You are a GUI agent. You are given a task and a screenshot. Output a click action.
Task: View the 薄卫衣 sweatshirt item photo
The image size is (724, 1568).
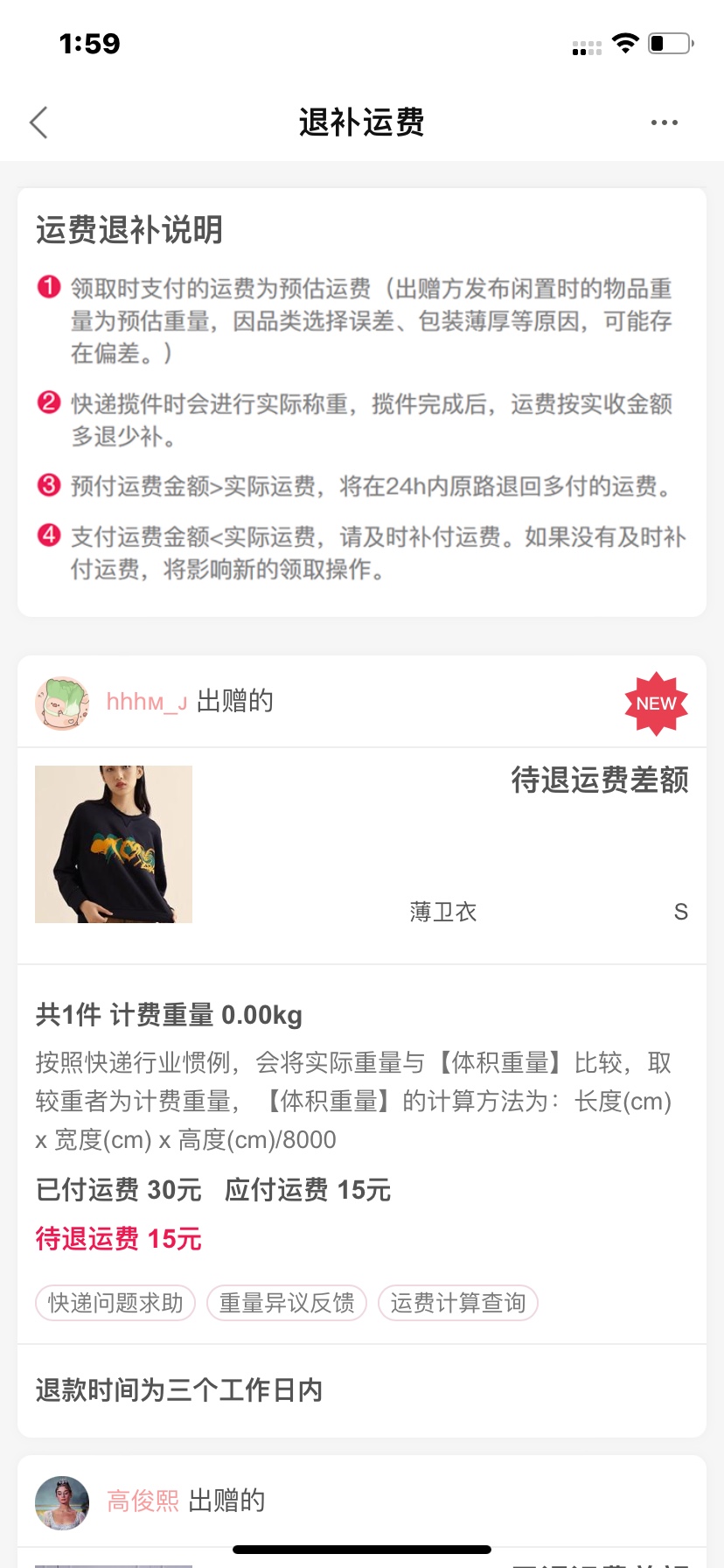click(x=114, y=844)
